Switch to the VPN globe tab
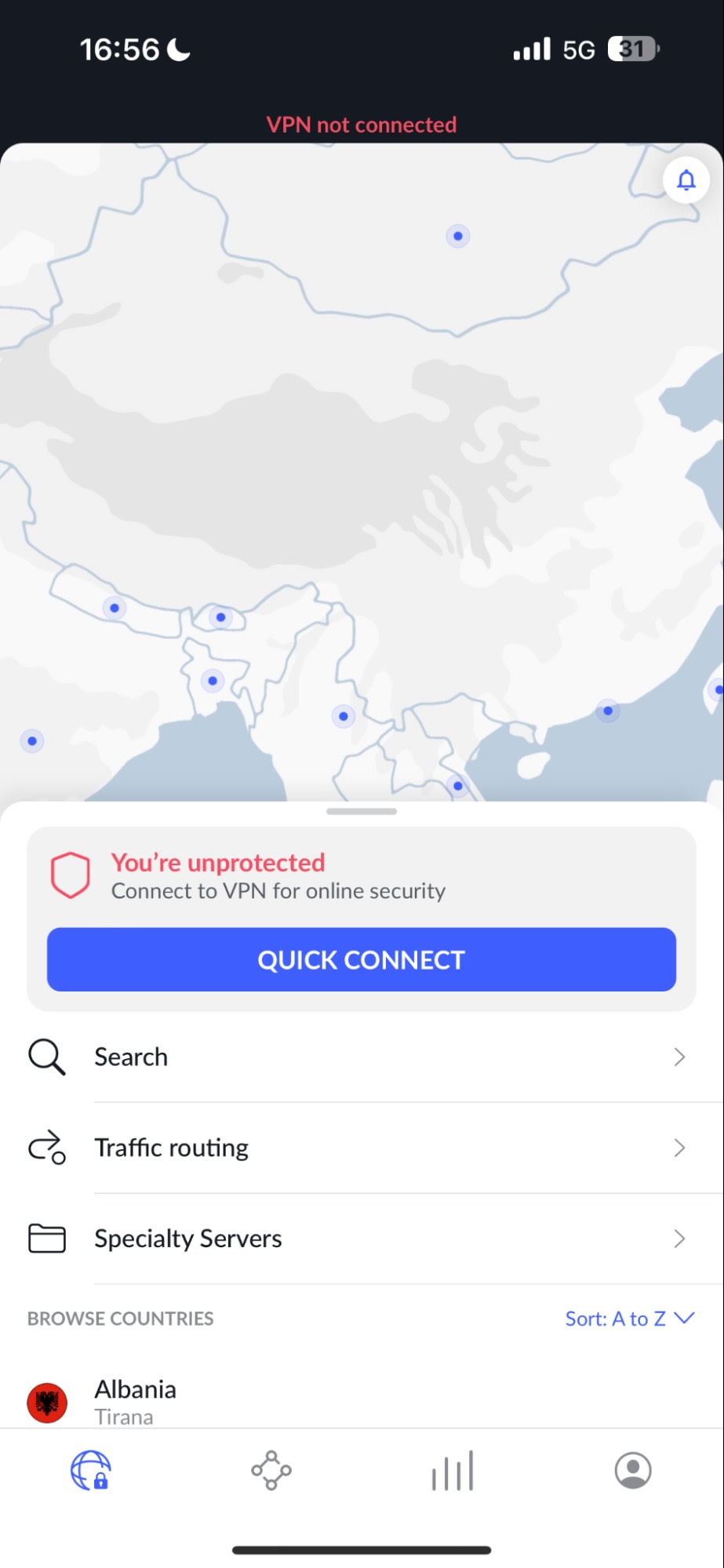The image size is (724, 1568). tap(90, 1470)
